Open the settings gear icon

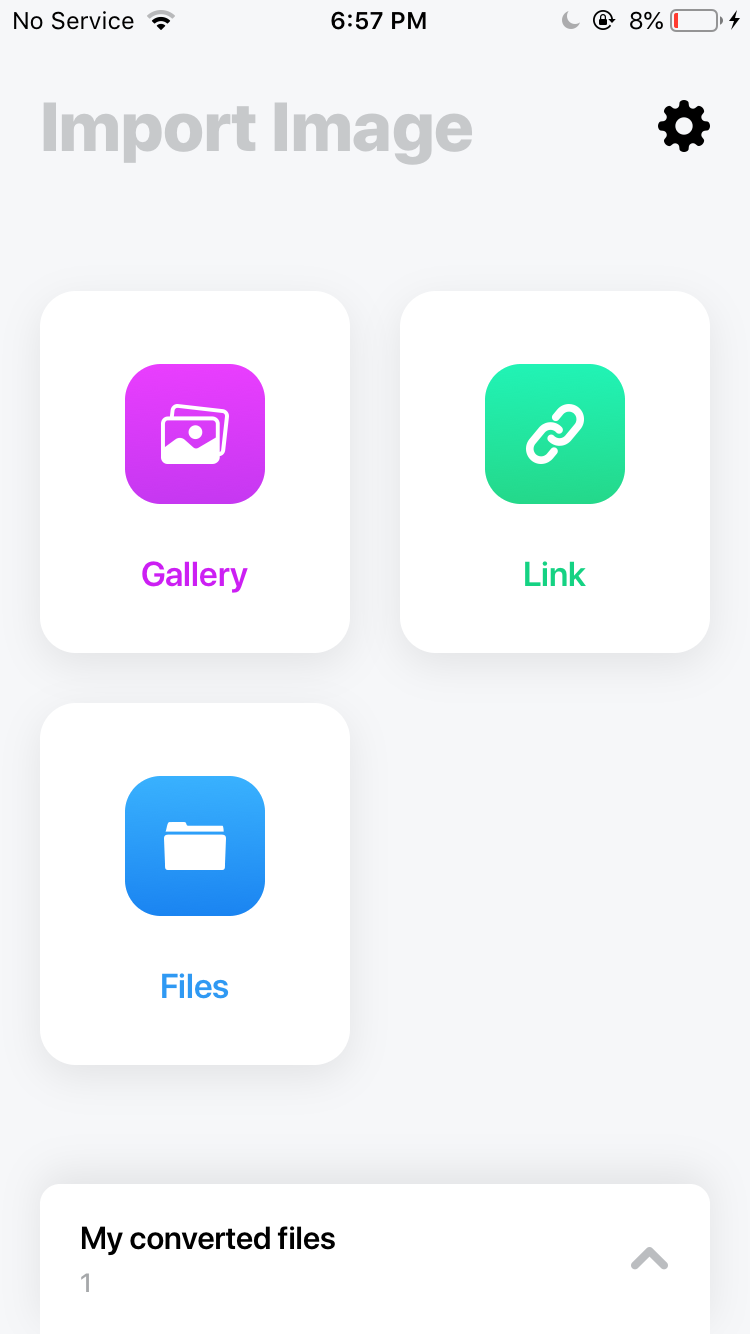(x=683, y=126)
